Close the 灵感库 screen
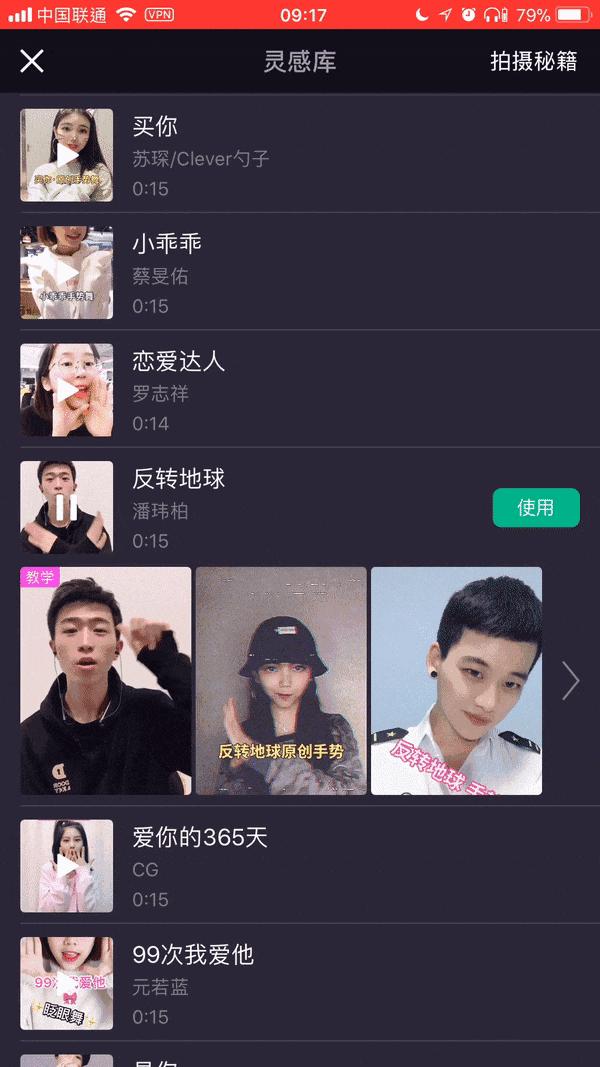Screen dimensions: 600x1067 tap(32, 61)
